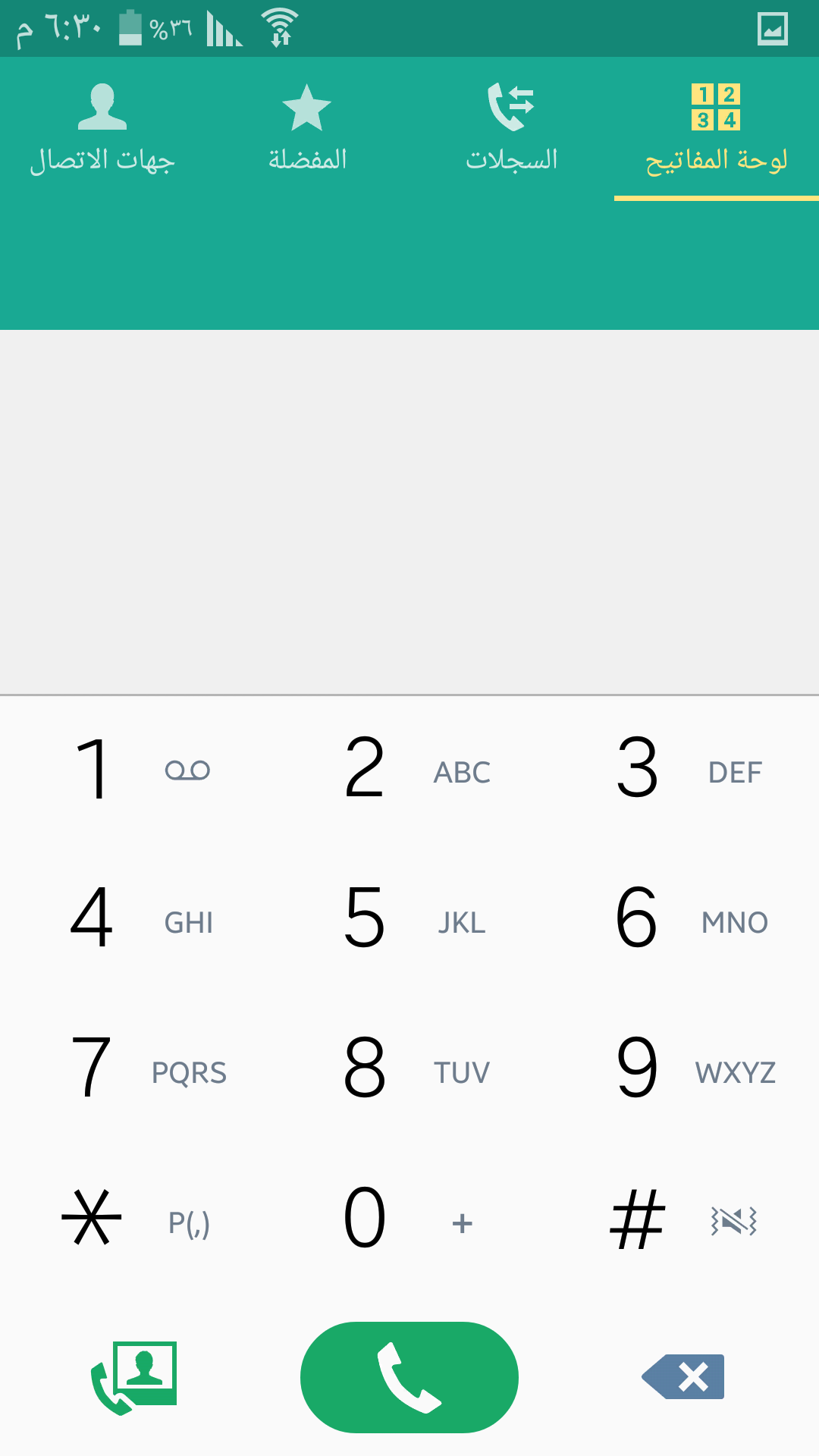Image resolution: width=819 pixels, height=1456 pixels.
Task: Start a video call
Action: click(x=134, y=1377)
